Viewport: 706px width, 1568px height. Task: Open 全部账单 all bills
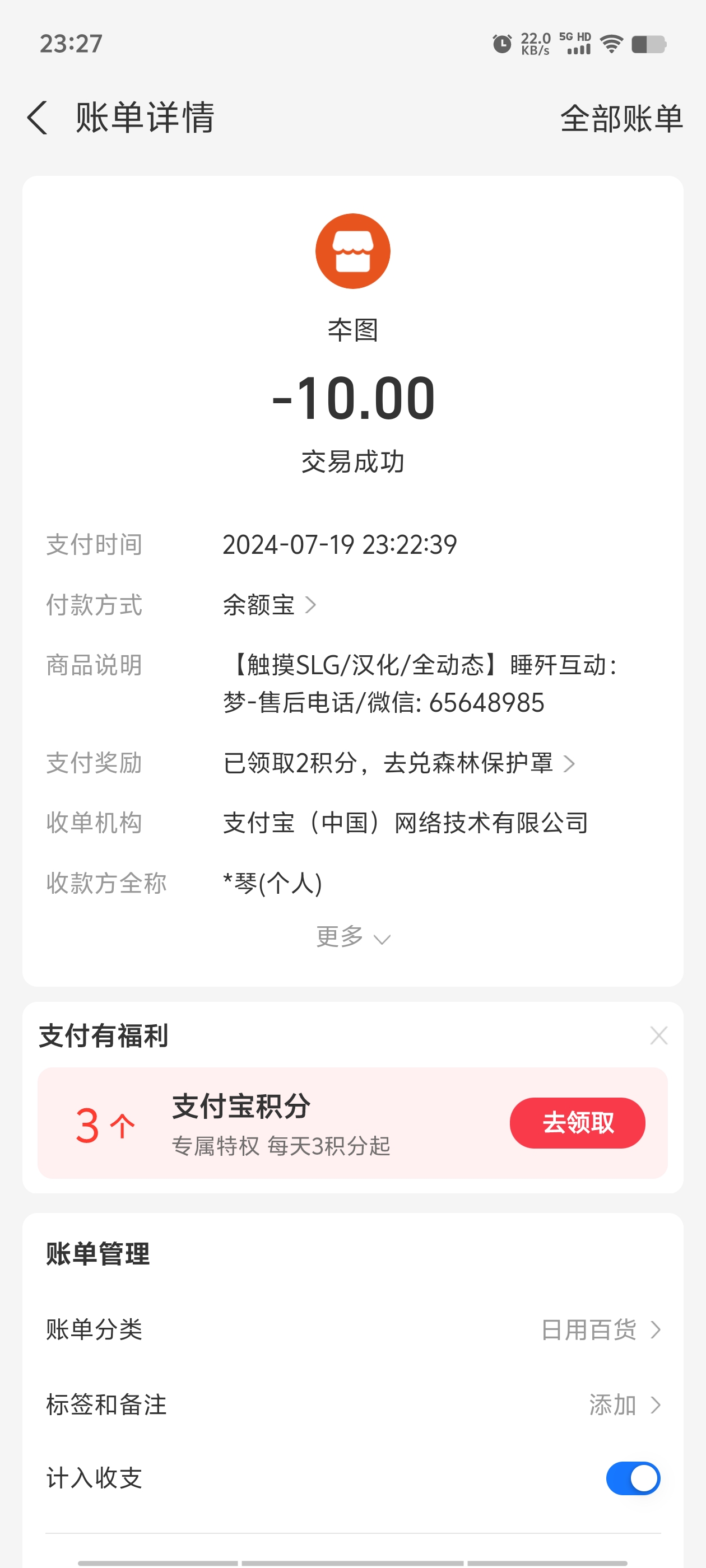621,118
